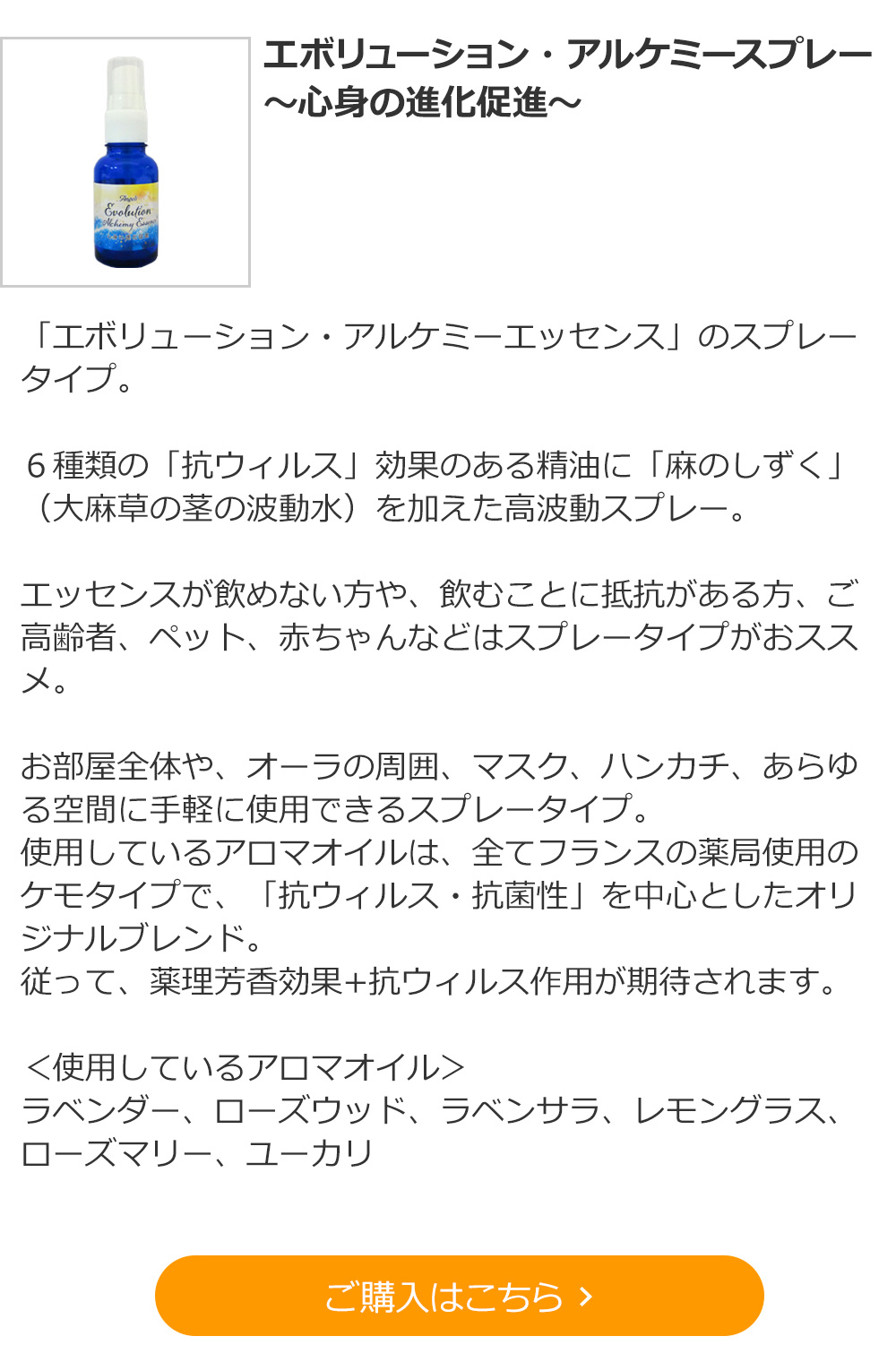Viewport: 896px width, 1362px height.
Task: Tap the orange ご購入はこちら purchase button
Action: click(x=459, y=1296)
